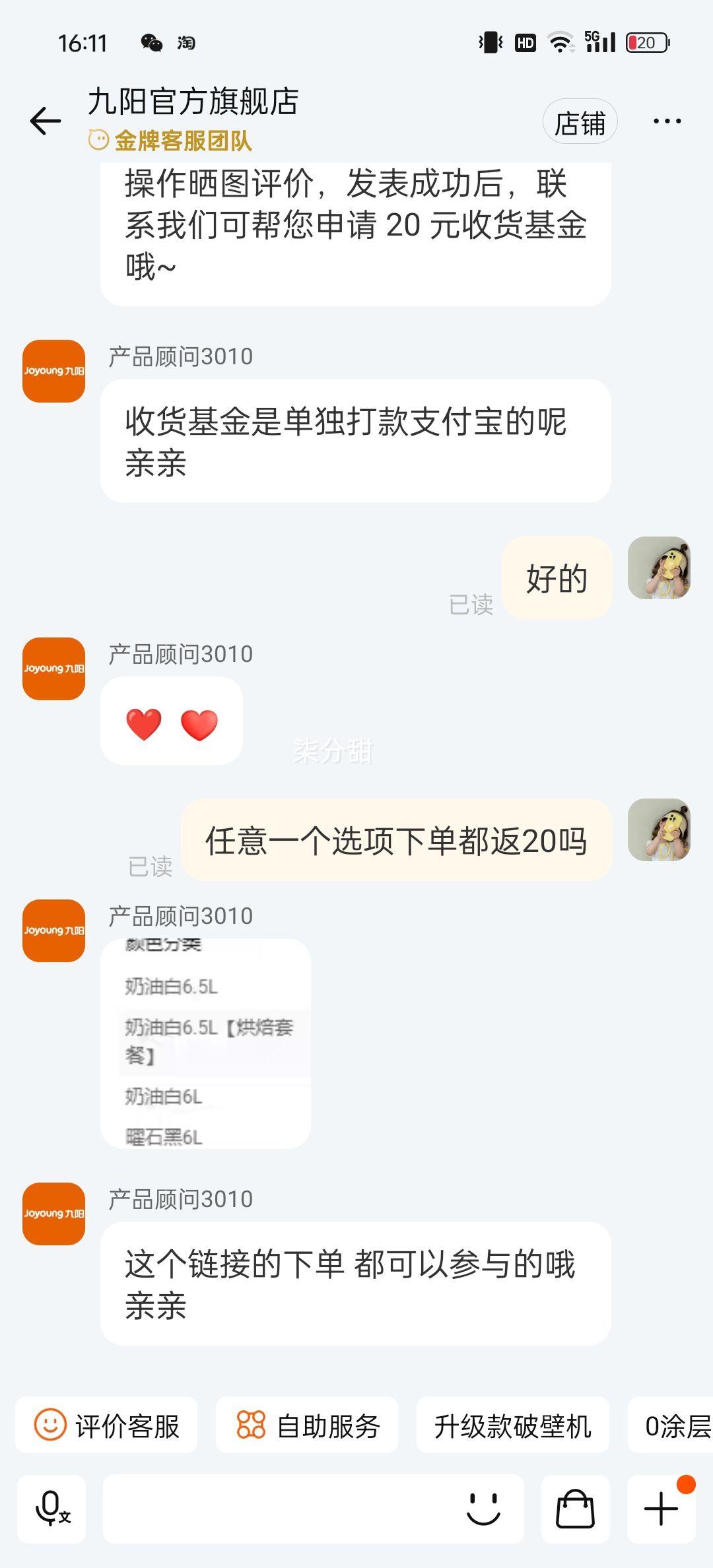View the 颜色分类 options image from 产品顾问3010
This screenshot has height=1568, width=713.
tap(205, 1043)
